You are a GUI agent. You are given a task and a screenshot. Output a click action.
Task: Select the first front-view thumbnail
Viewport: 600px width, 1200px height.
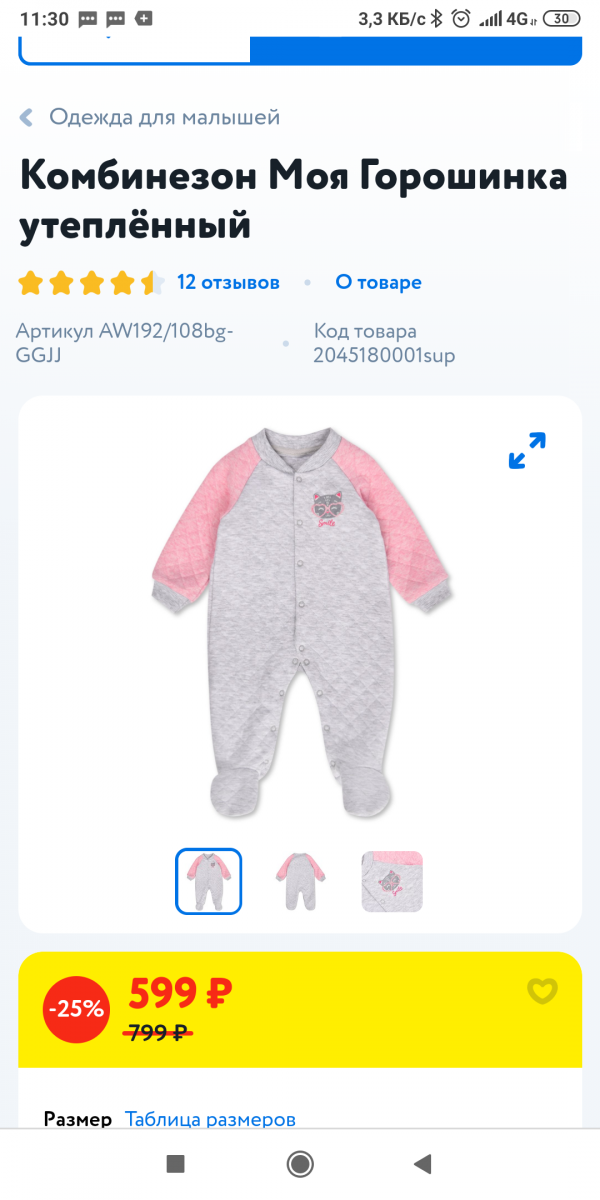[x=209, y=881]
